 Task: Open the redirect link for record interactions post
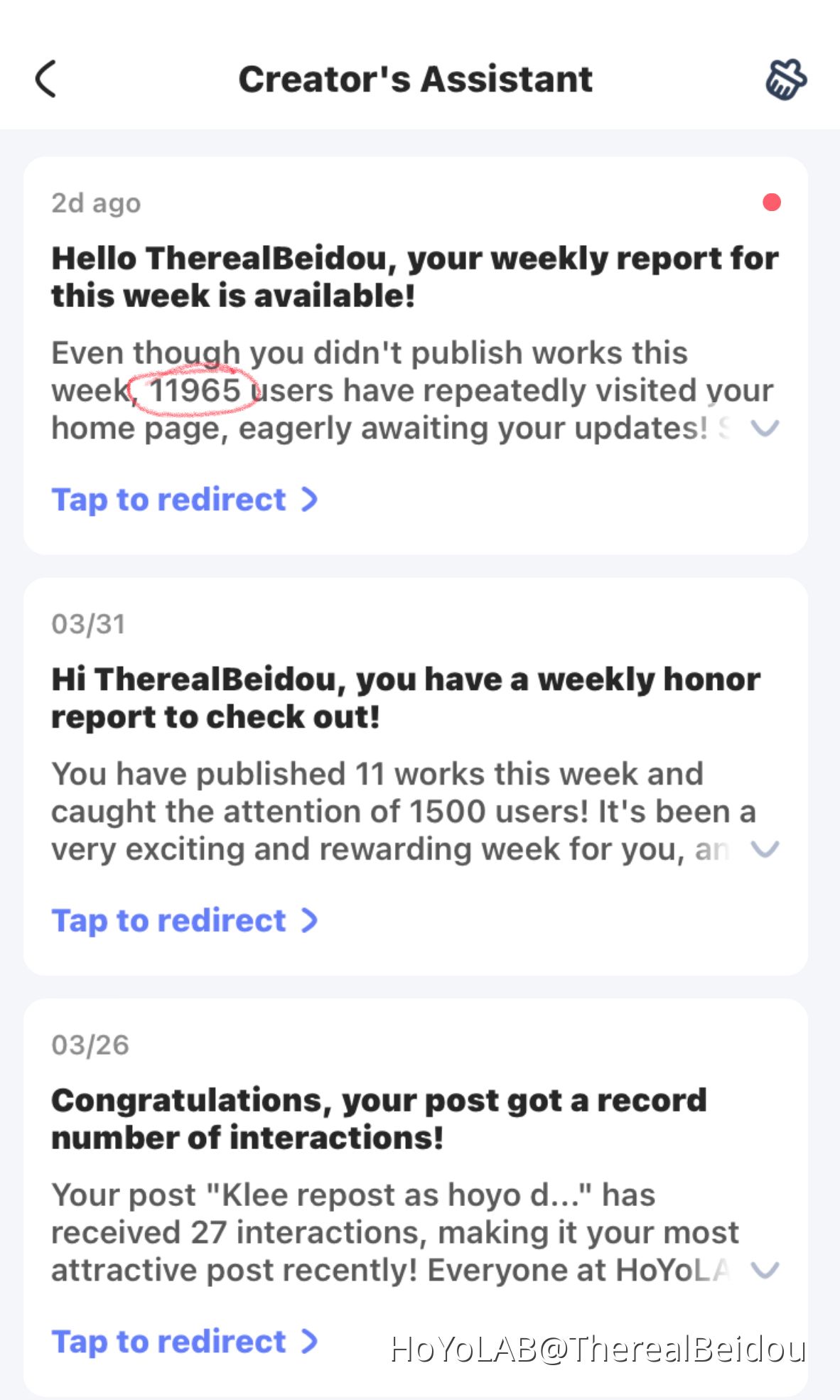(184, 1342)
